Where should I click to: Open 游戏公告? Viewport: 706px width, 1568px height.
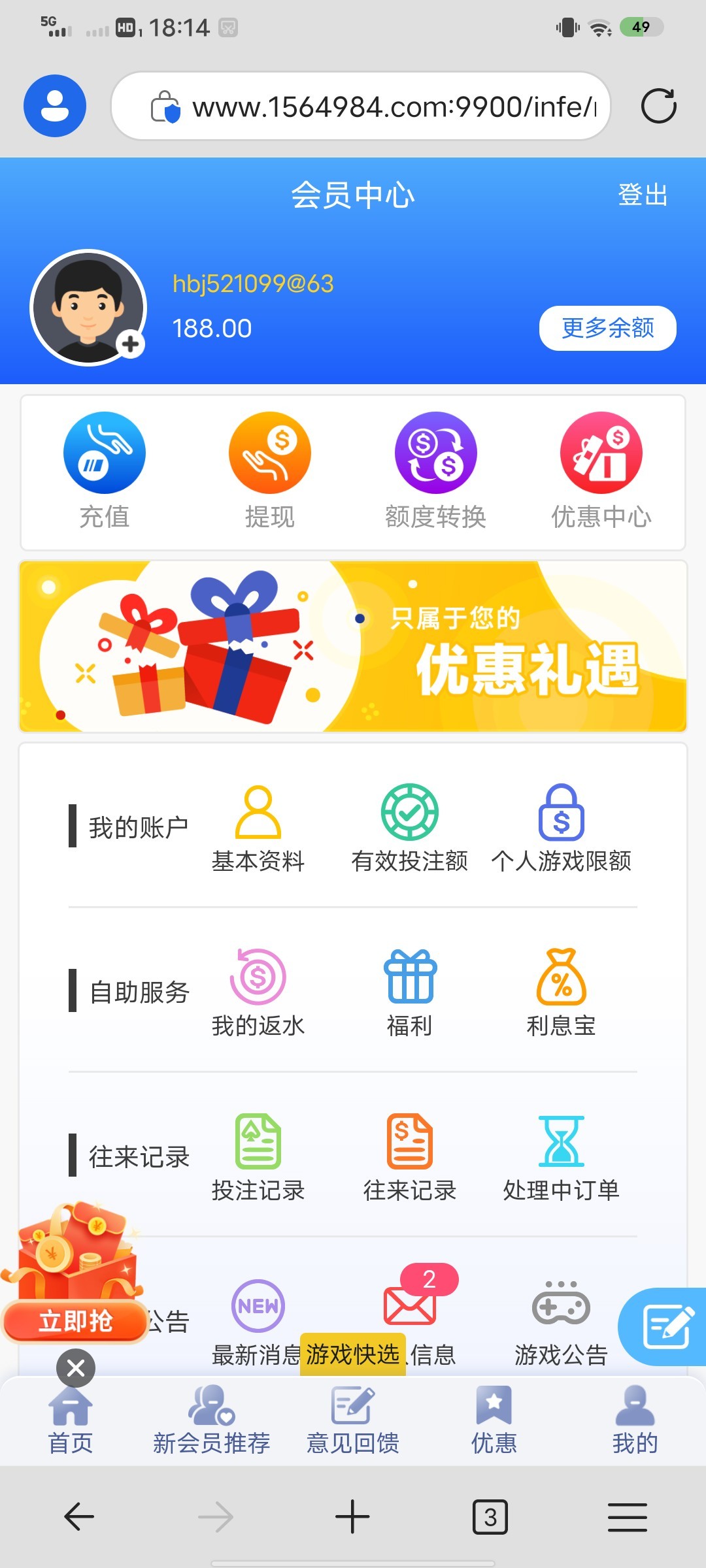pyautogui.click(x=561, y=1322)
